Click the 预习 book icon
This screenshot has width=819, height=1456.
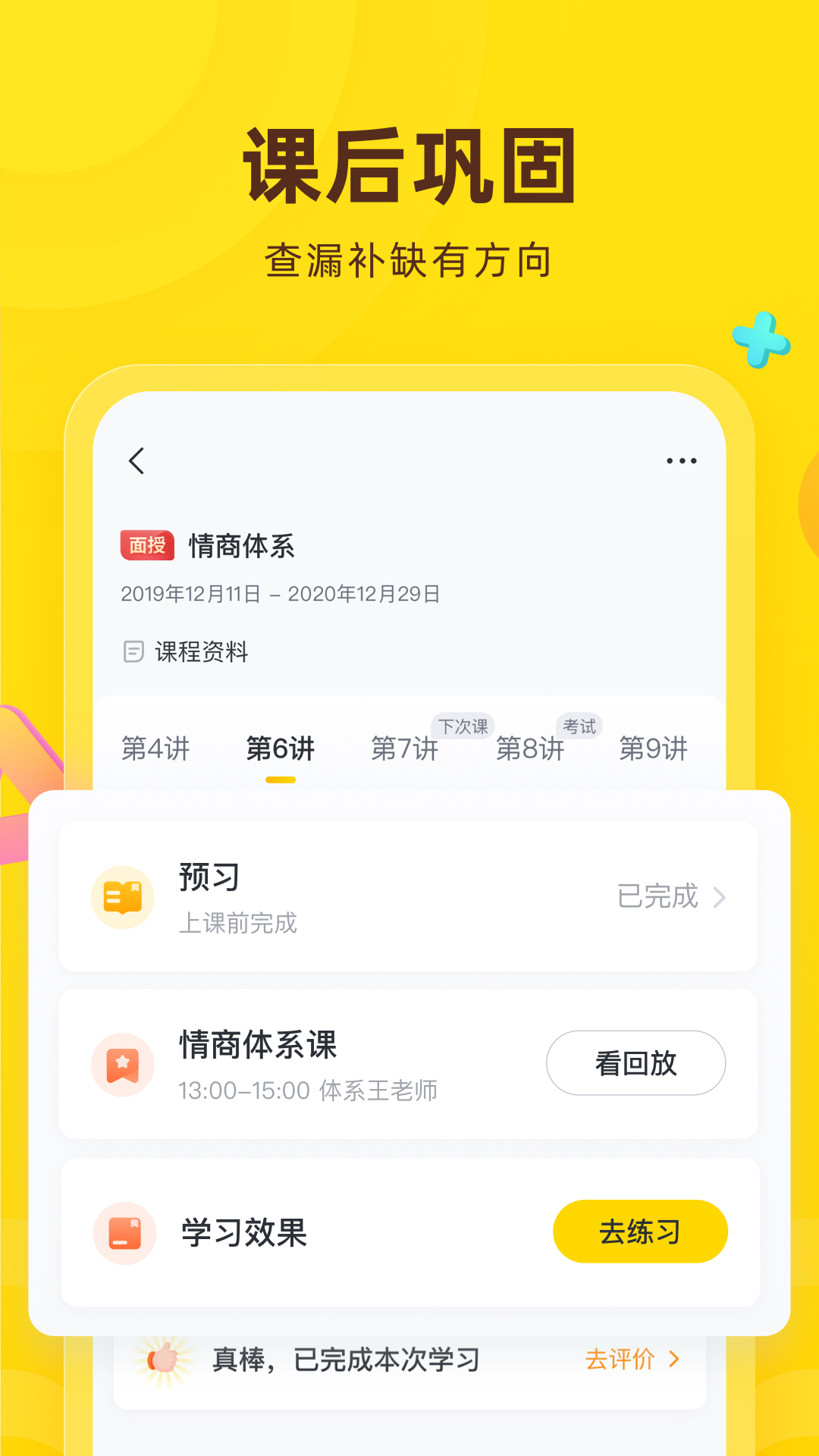tap(123, 896)
